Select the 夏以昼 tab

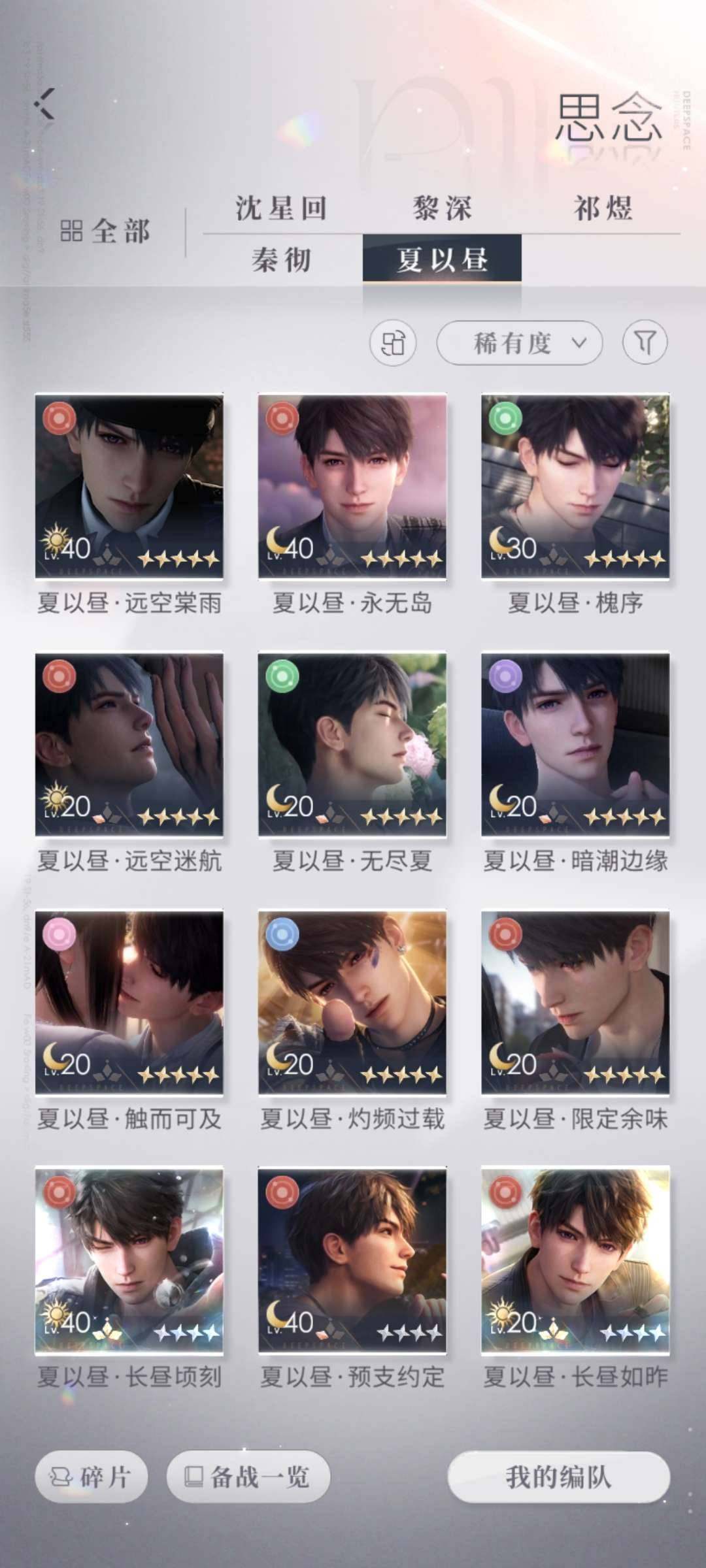[x=442, y=259]
